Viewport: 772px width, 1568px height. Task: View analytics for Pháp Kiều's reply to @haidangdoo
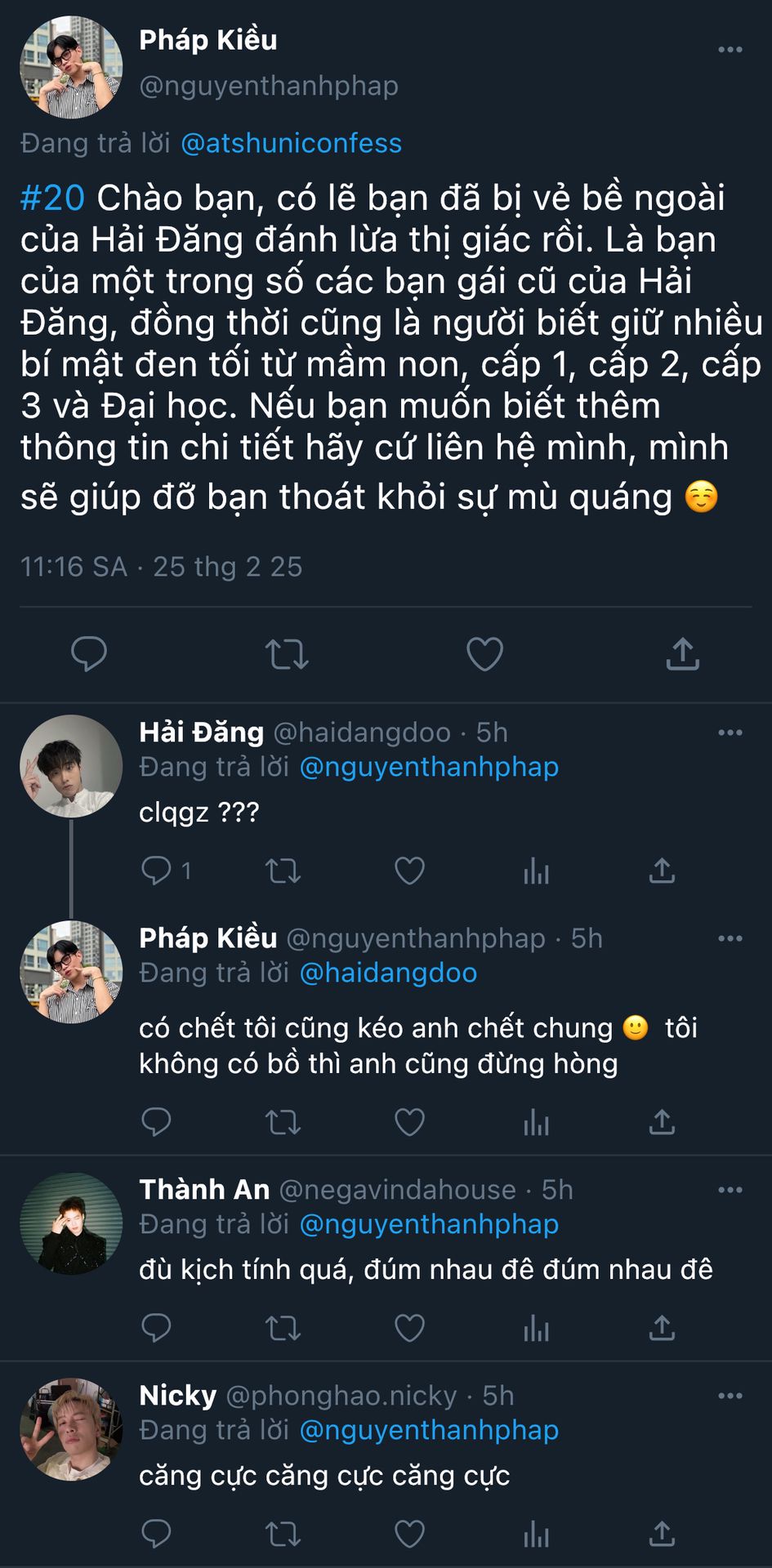click(536, 1123)
